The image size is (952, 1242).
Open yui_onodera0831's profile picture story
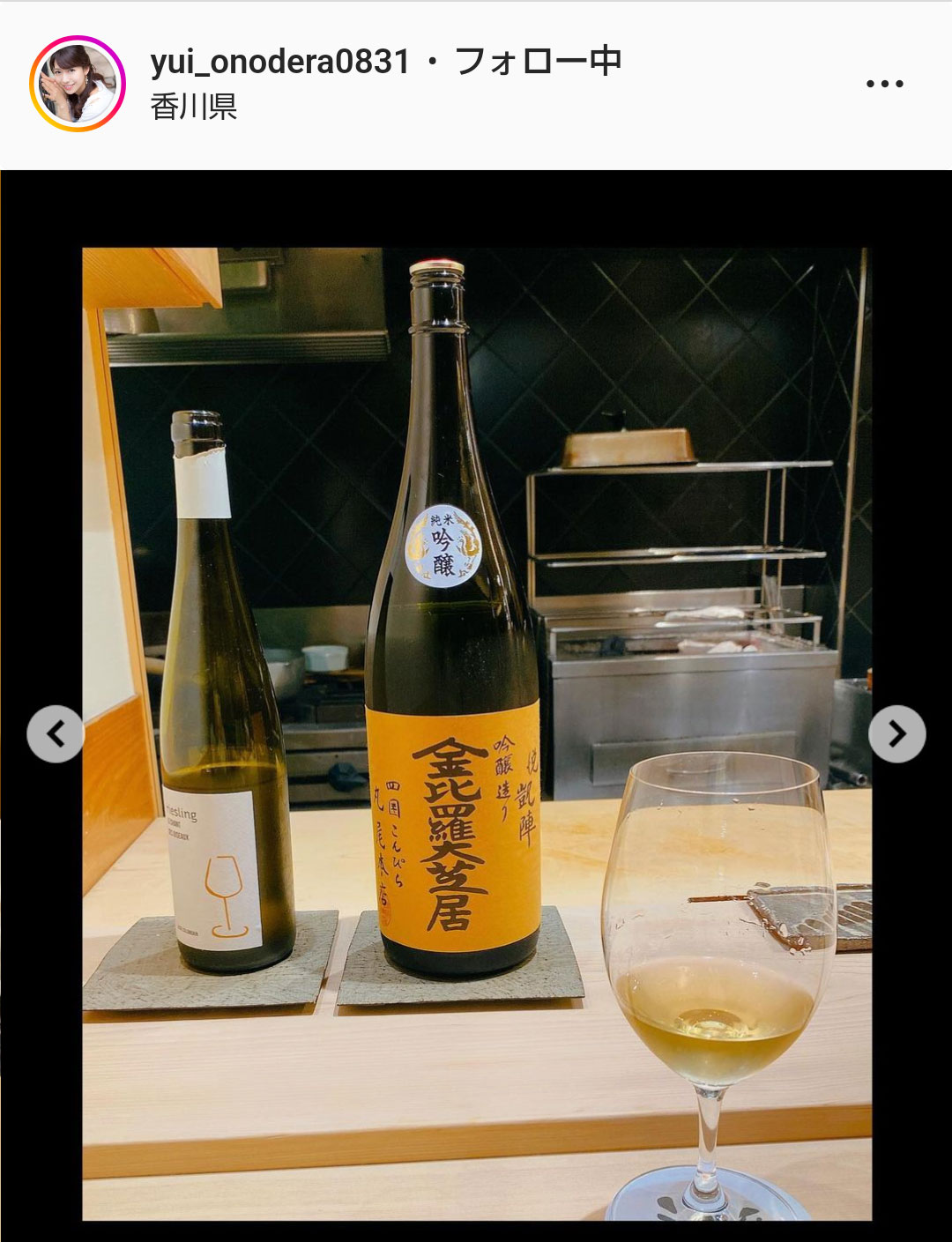pyautogui.click(x=78, y=84)
